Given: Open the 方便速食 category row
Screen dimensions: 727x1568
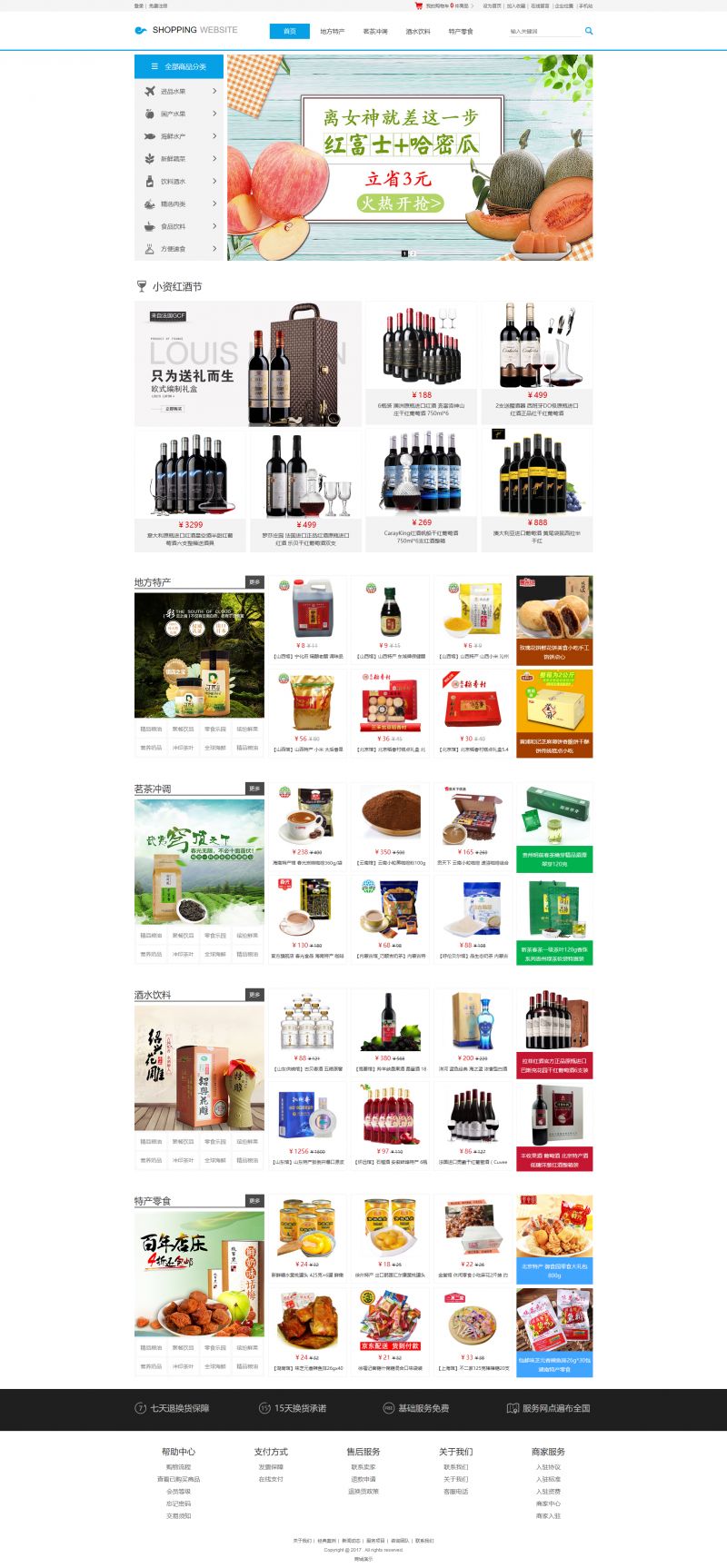Looking at the screenshot, I should (x=180, y=249).
